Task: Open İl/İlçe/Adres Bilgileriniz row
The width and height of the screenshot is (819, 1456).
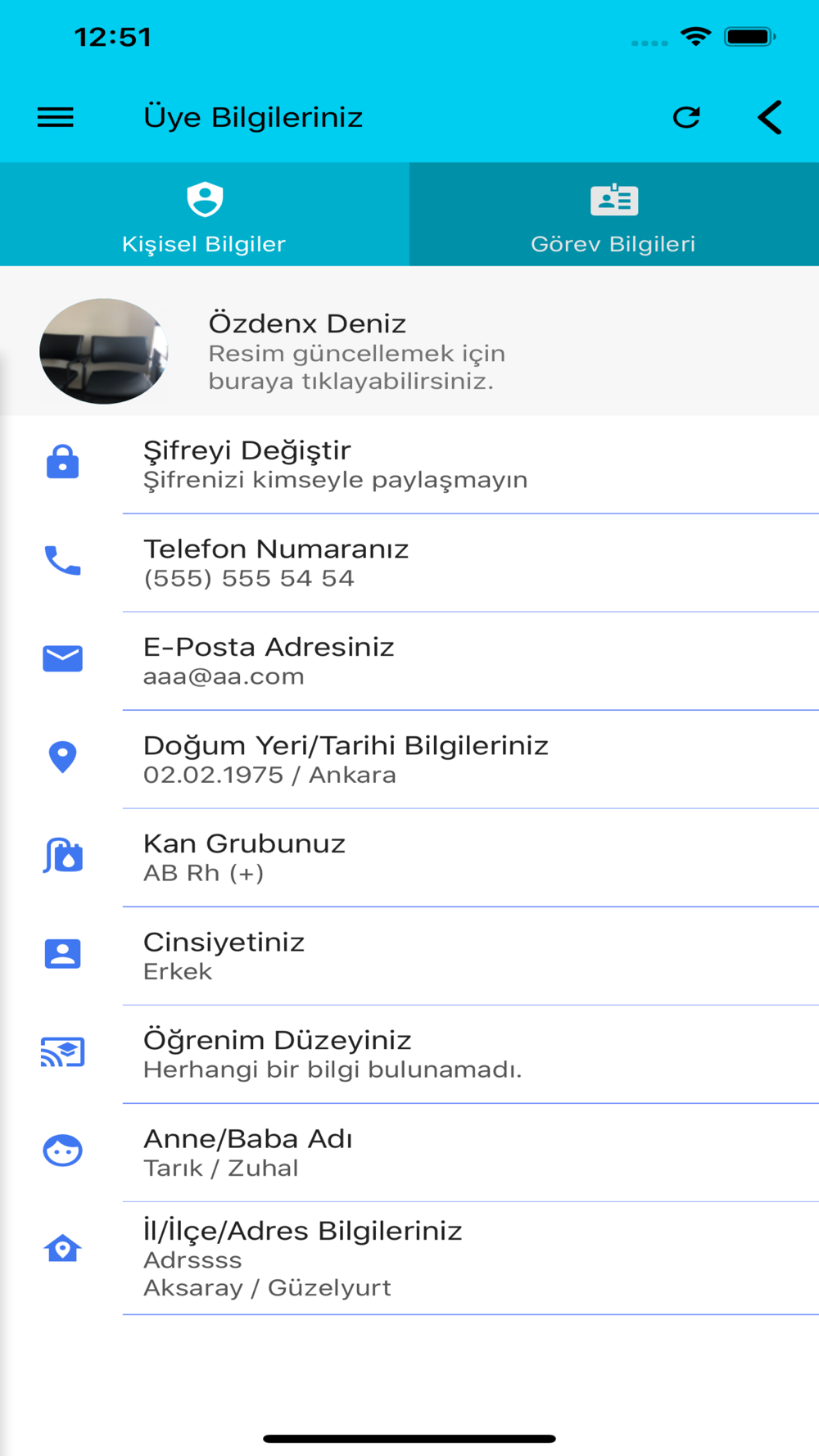Action: (x=409, y=1259)
